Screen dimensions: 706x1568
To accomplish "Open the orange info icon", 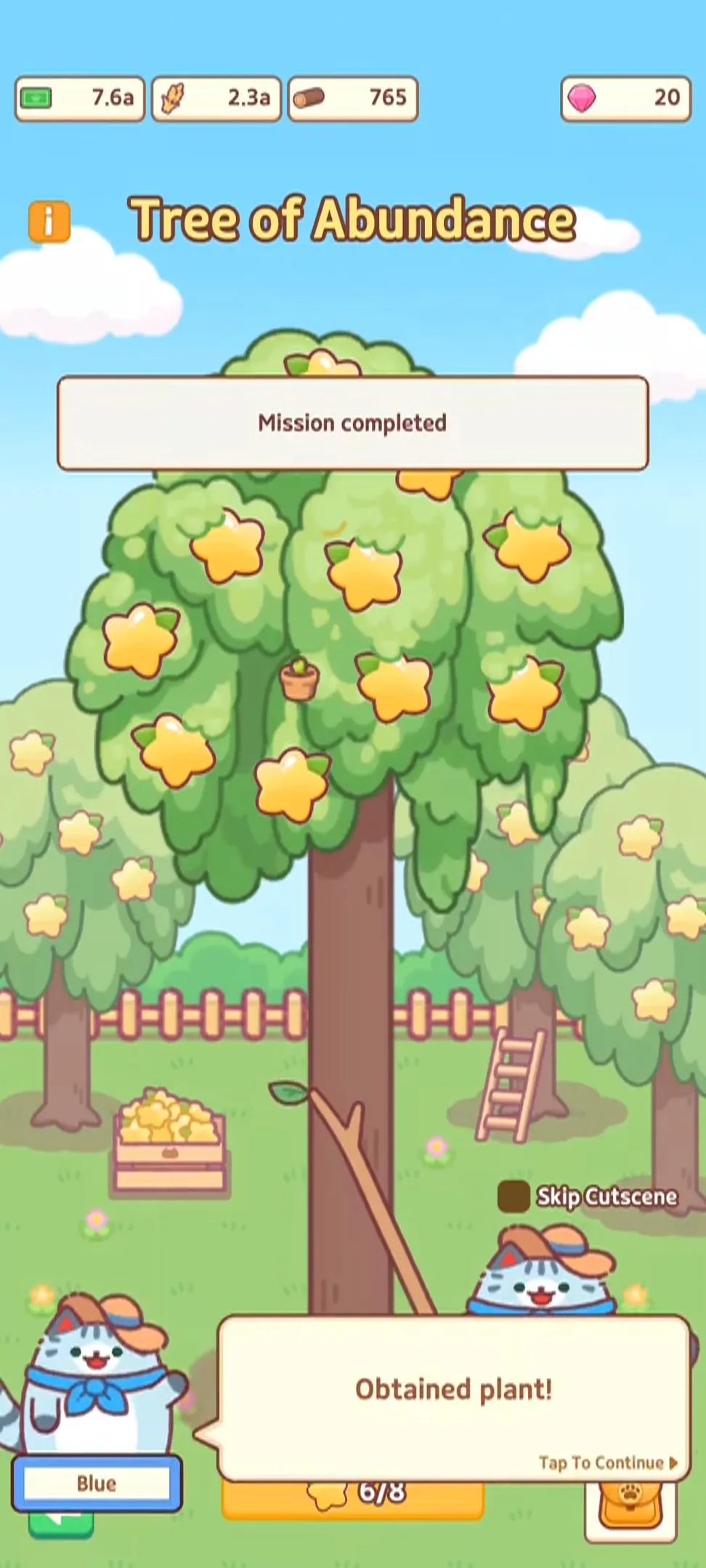I will click(x=49, y=221).
